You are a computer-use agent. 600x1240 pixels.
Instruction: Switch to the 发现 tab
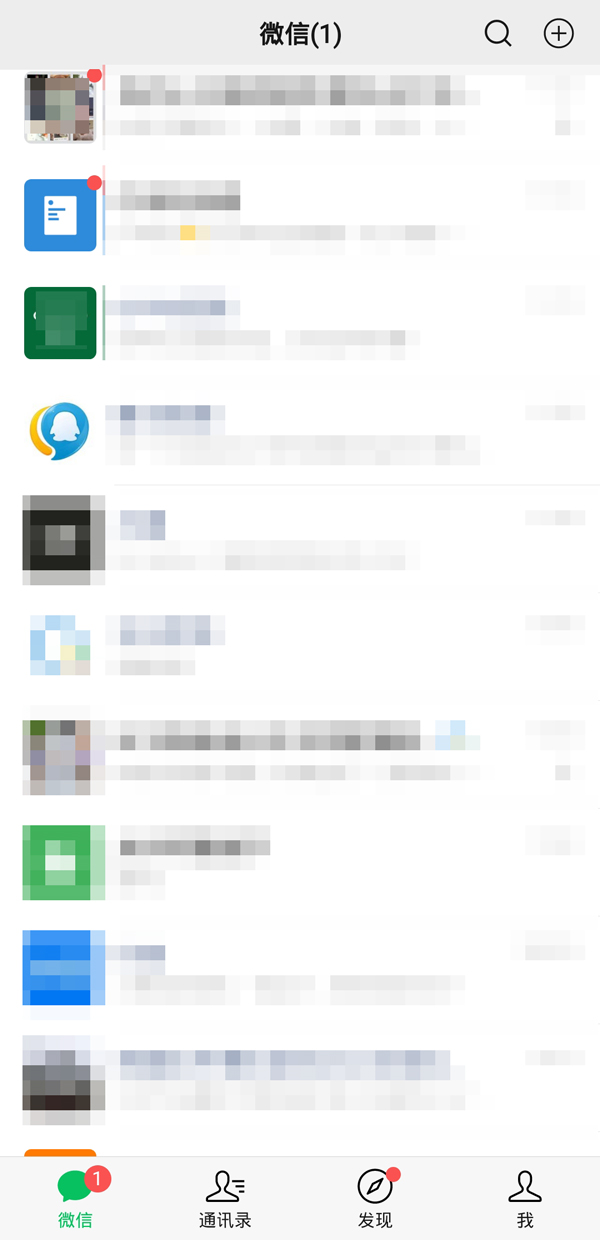point(375,1198)
